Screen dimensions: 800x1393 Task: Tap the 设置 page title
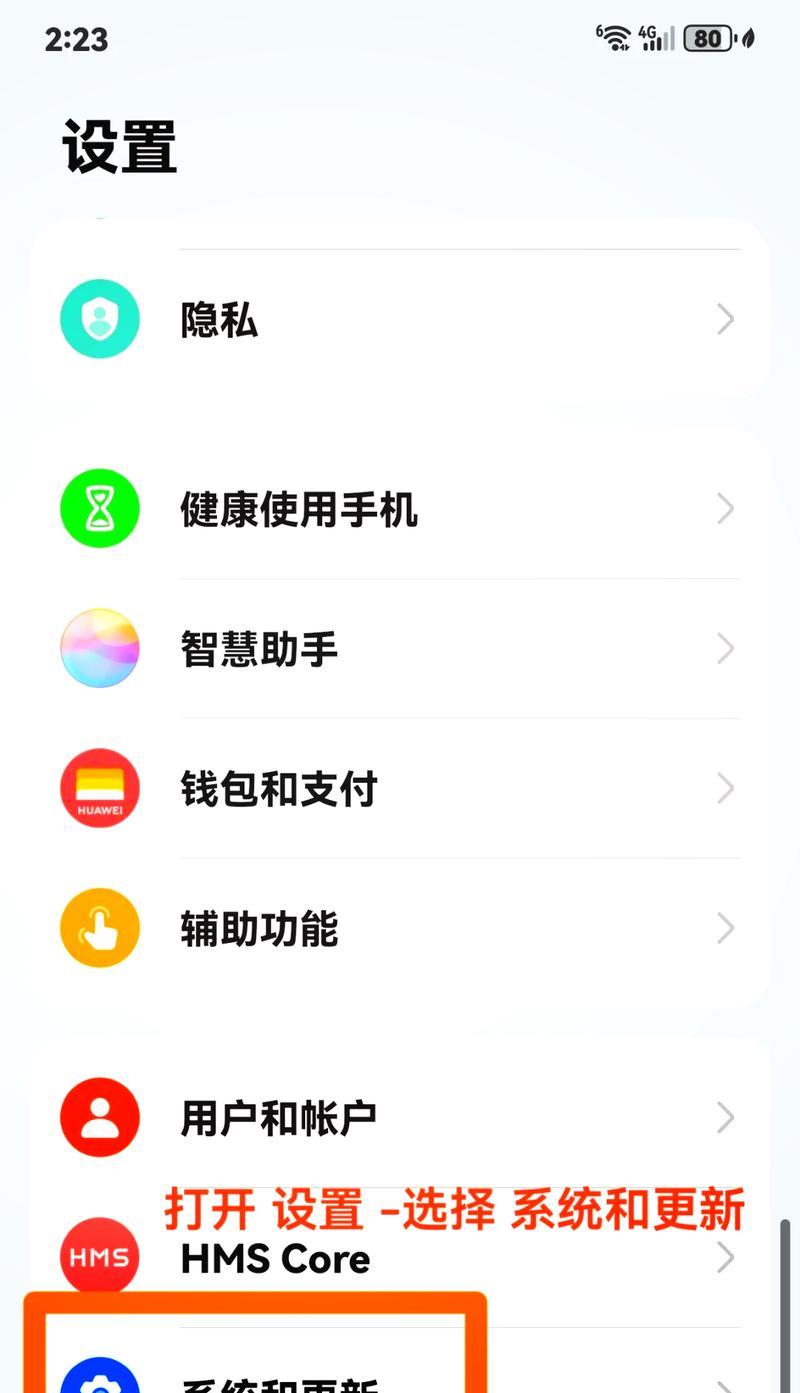pyautogui.click(x=118, y=145)
